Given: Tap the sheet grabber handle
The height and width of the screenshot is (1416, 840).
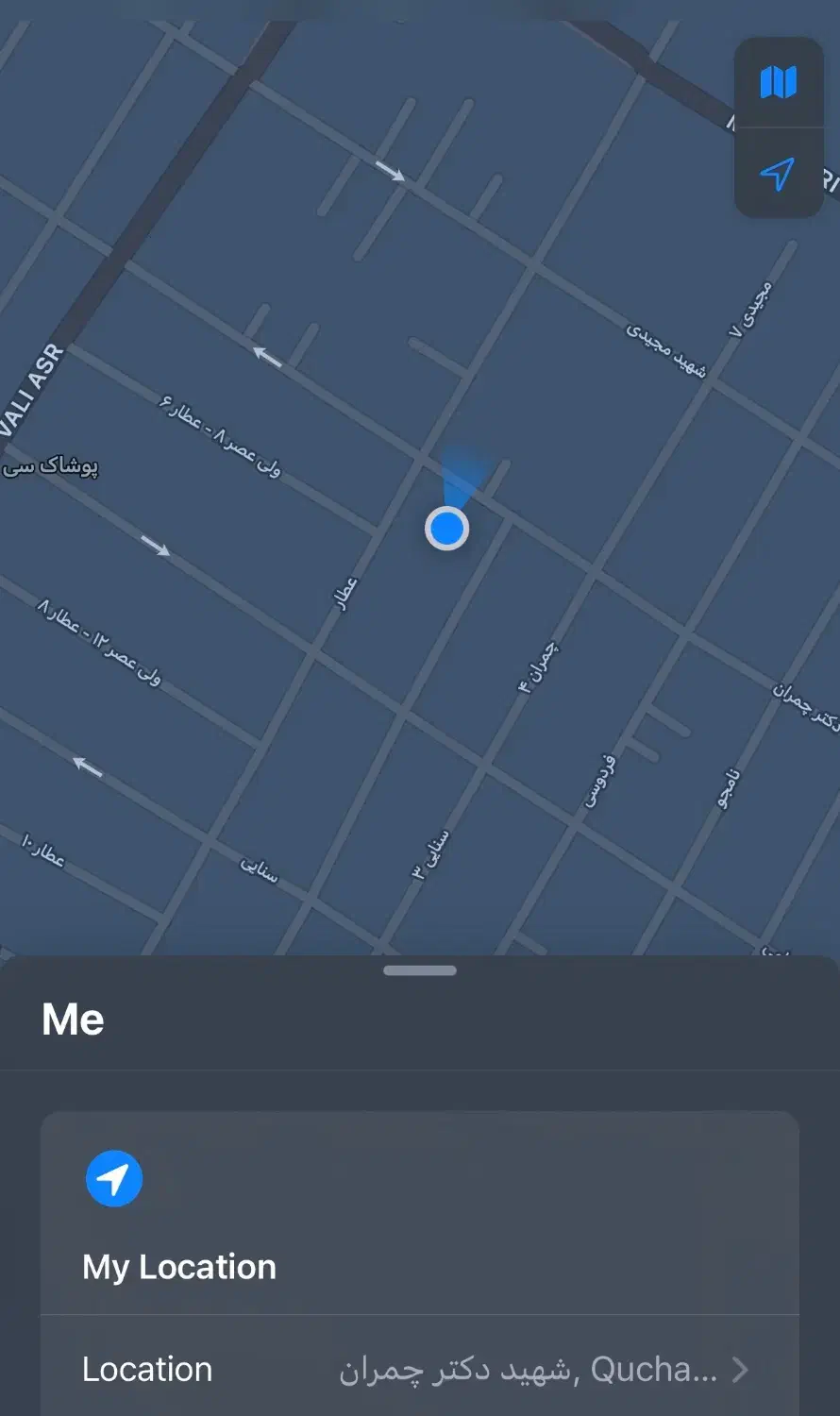Looking at the screenshot, I should 420,970.
